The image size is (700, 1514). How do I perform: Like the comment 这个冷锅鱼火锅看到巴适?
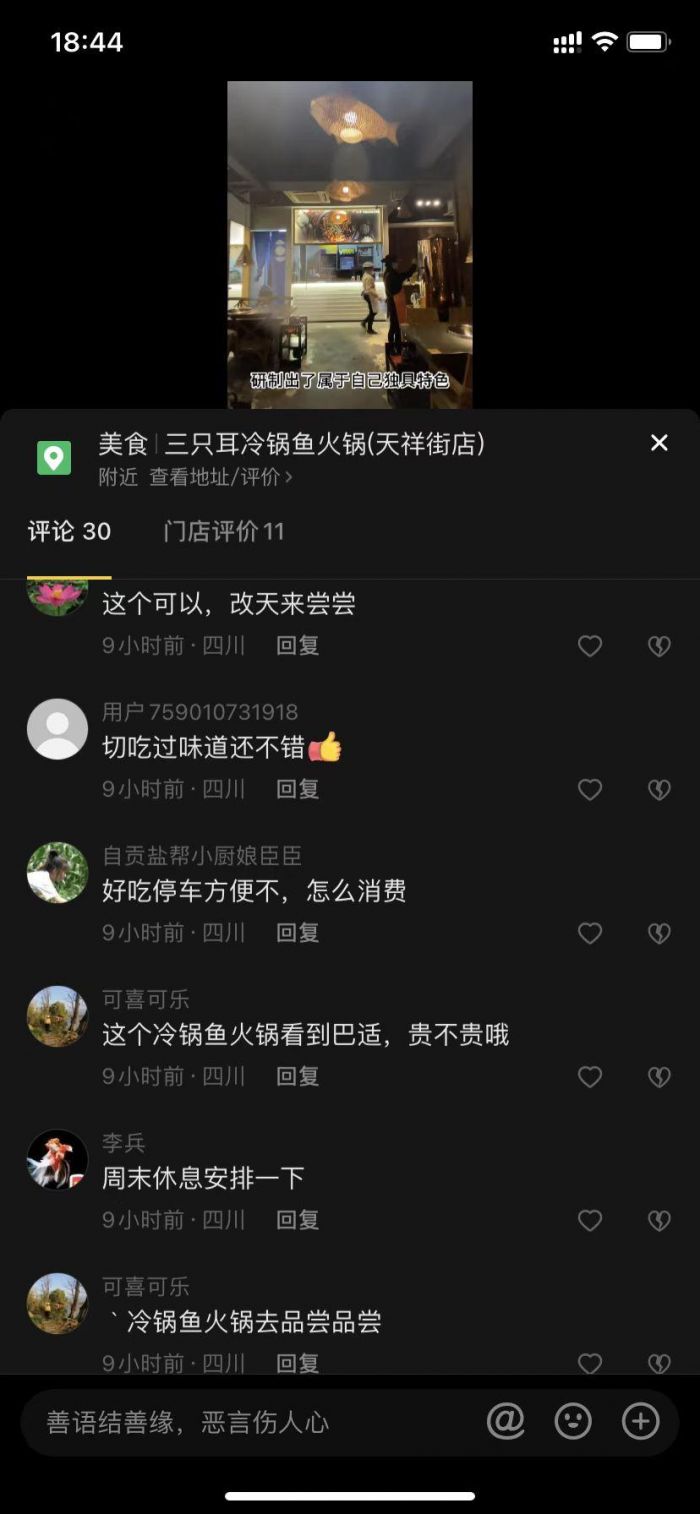[590, 1076]
